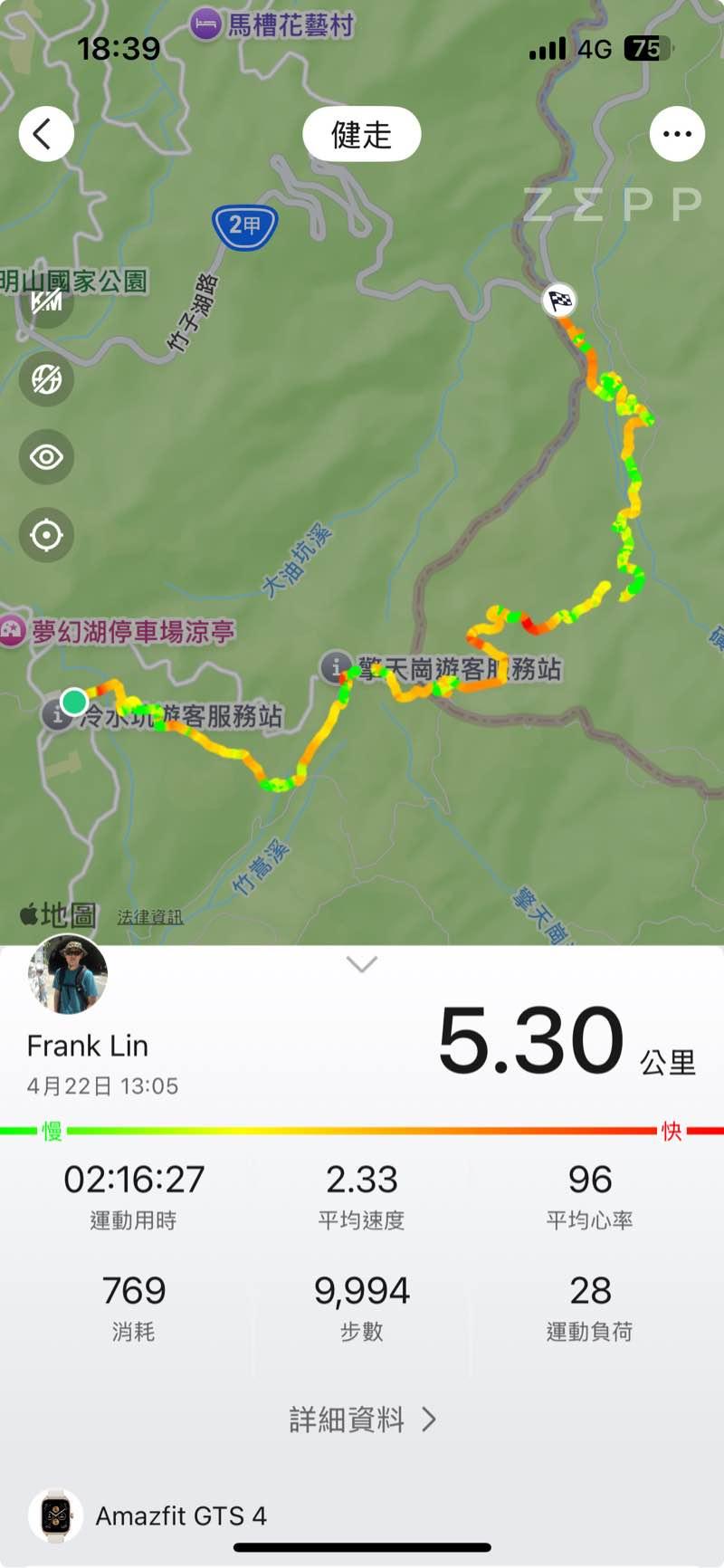Screen dimensions: 724x1568
Task: Open 詳細資料 detailed data
Action: (x=362, y=1420)
